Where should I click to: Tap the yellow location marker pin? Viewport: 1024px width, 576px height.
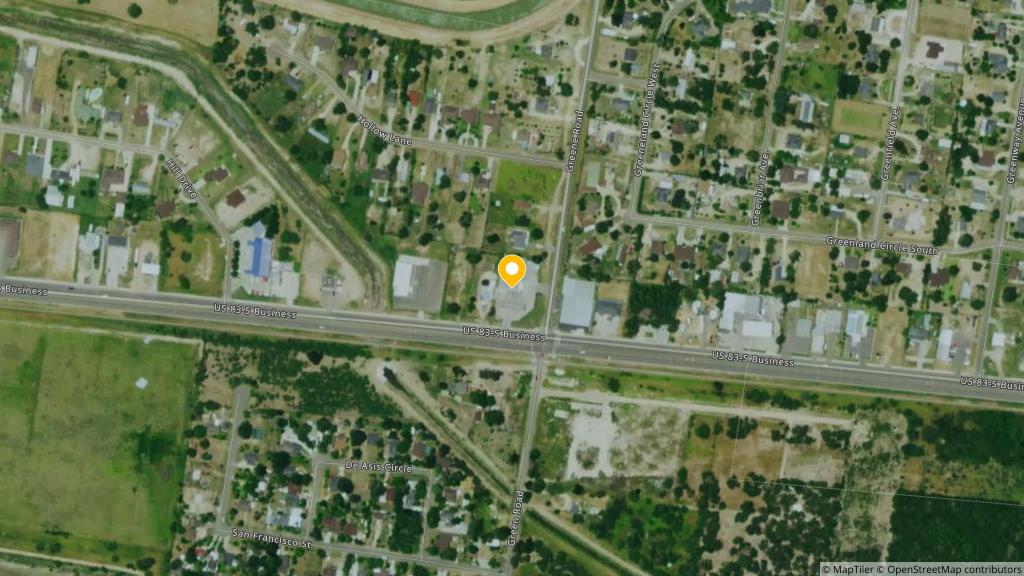coord(512,270)
